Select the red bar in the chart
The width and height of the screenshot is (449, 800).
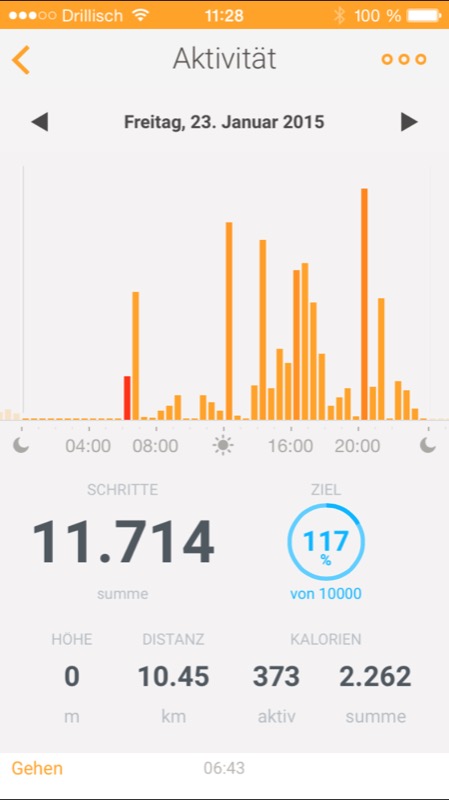pyautogui.click(x=127, y=398)
